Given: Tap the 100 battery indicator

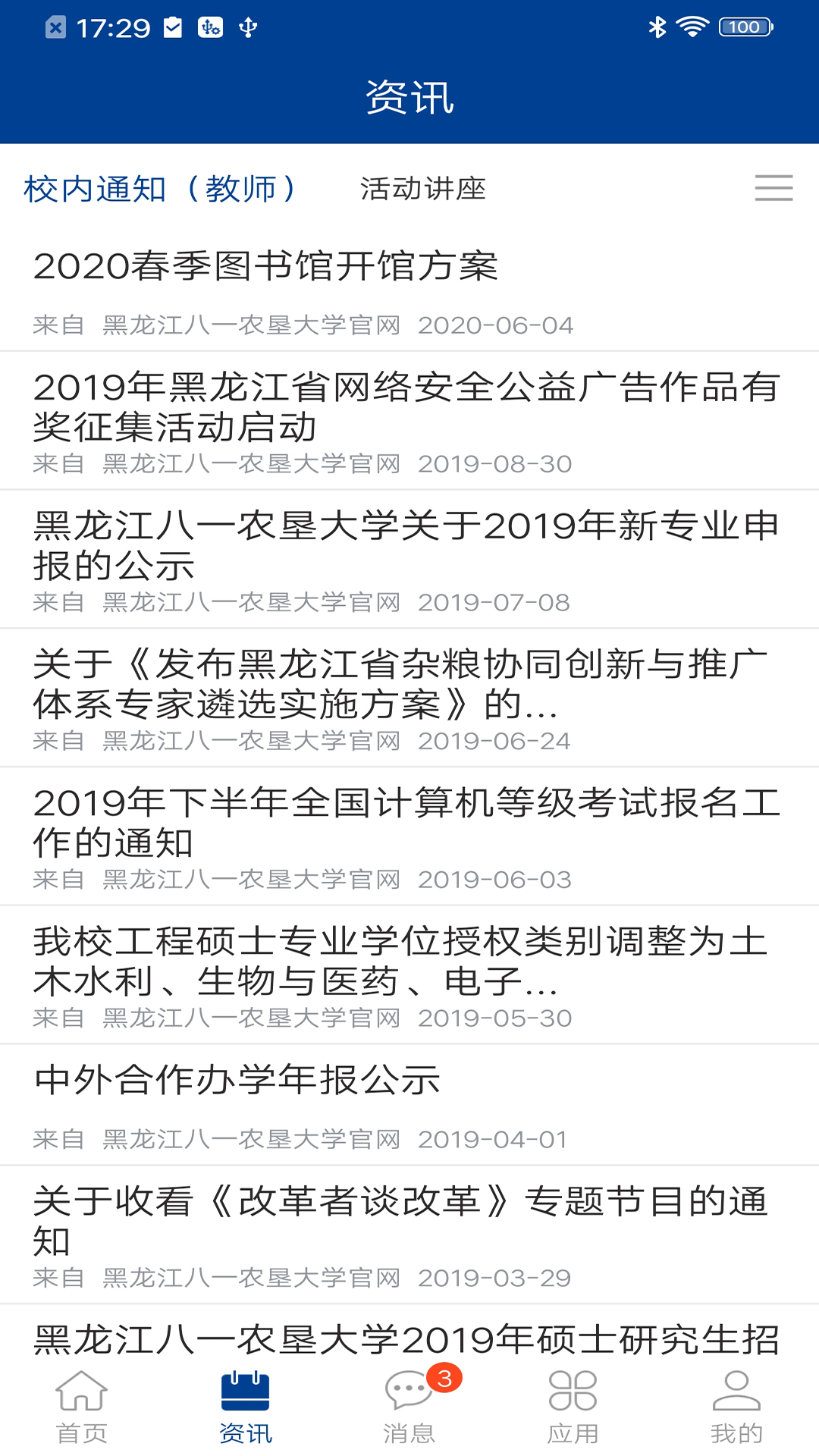Looking at the screenshot, I should click(x=745, y=25).
